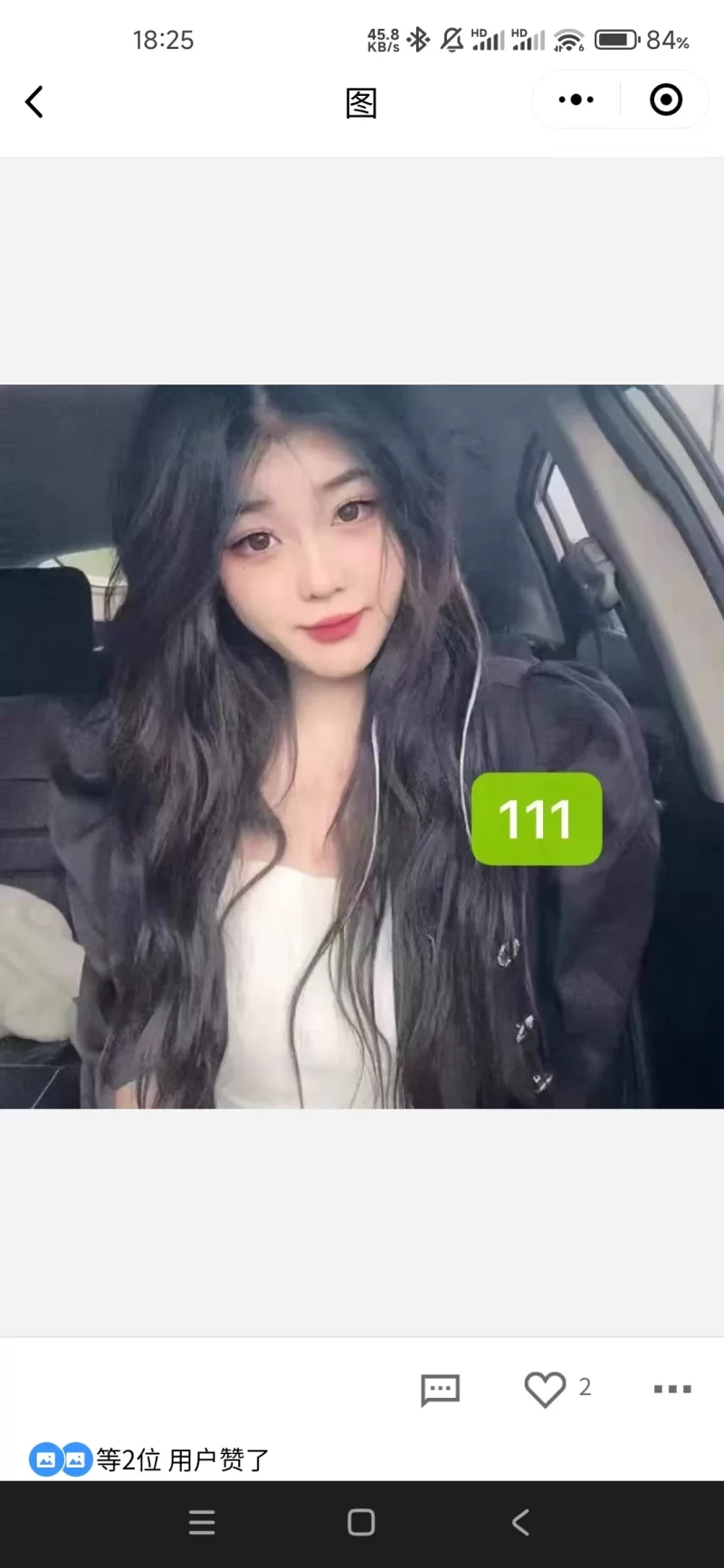Go back using the top-left arrow

pos(34,102)
